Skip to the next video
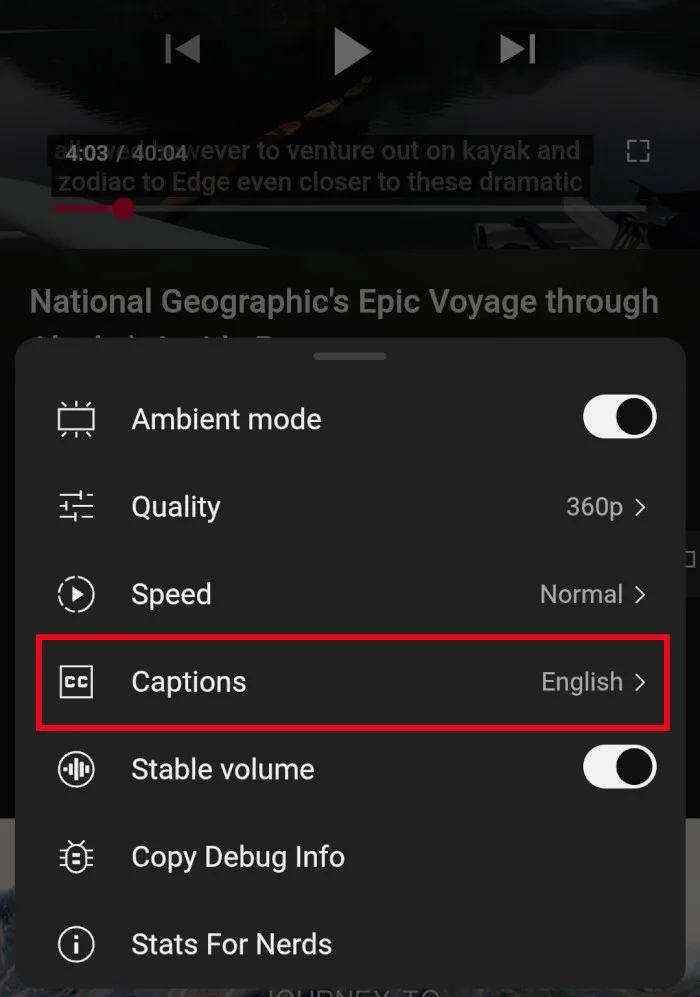 (x=517, y=48)
